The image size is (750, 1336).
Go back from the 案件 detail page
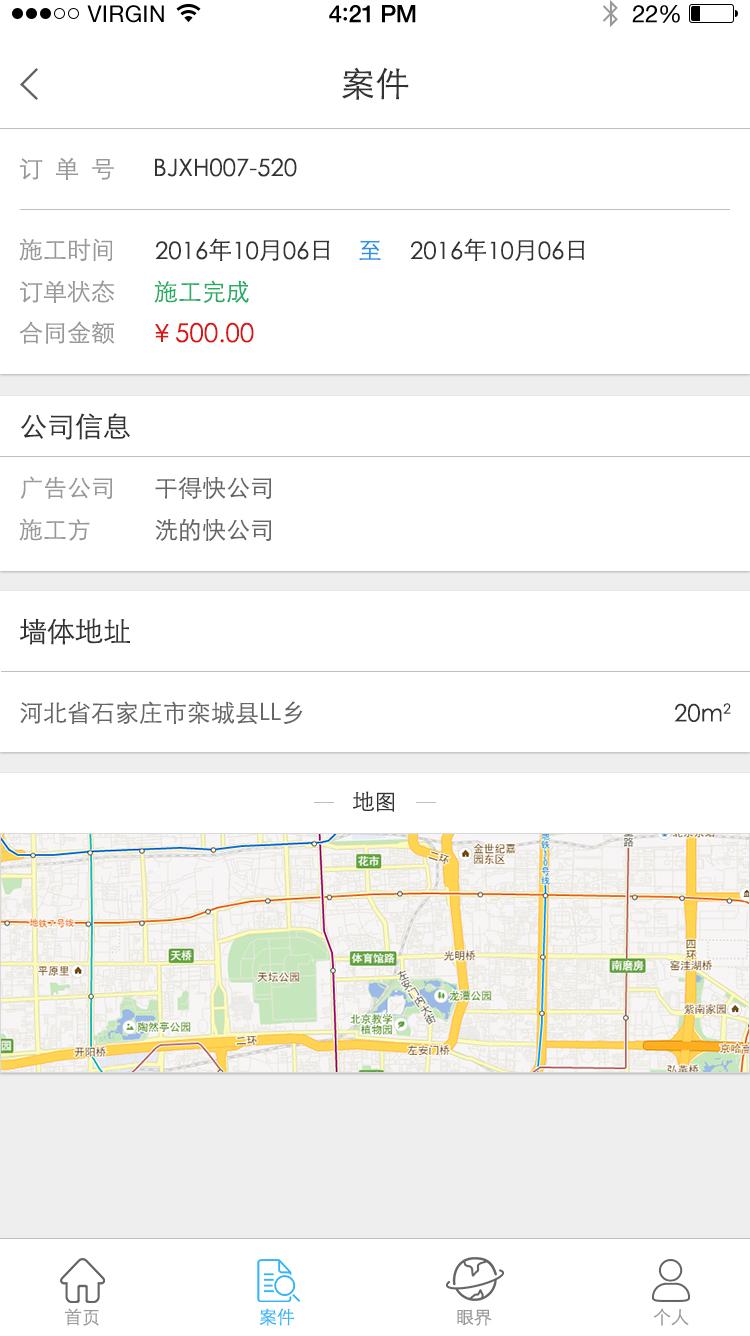30,85
